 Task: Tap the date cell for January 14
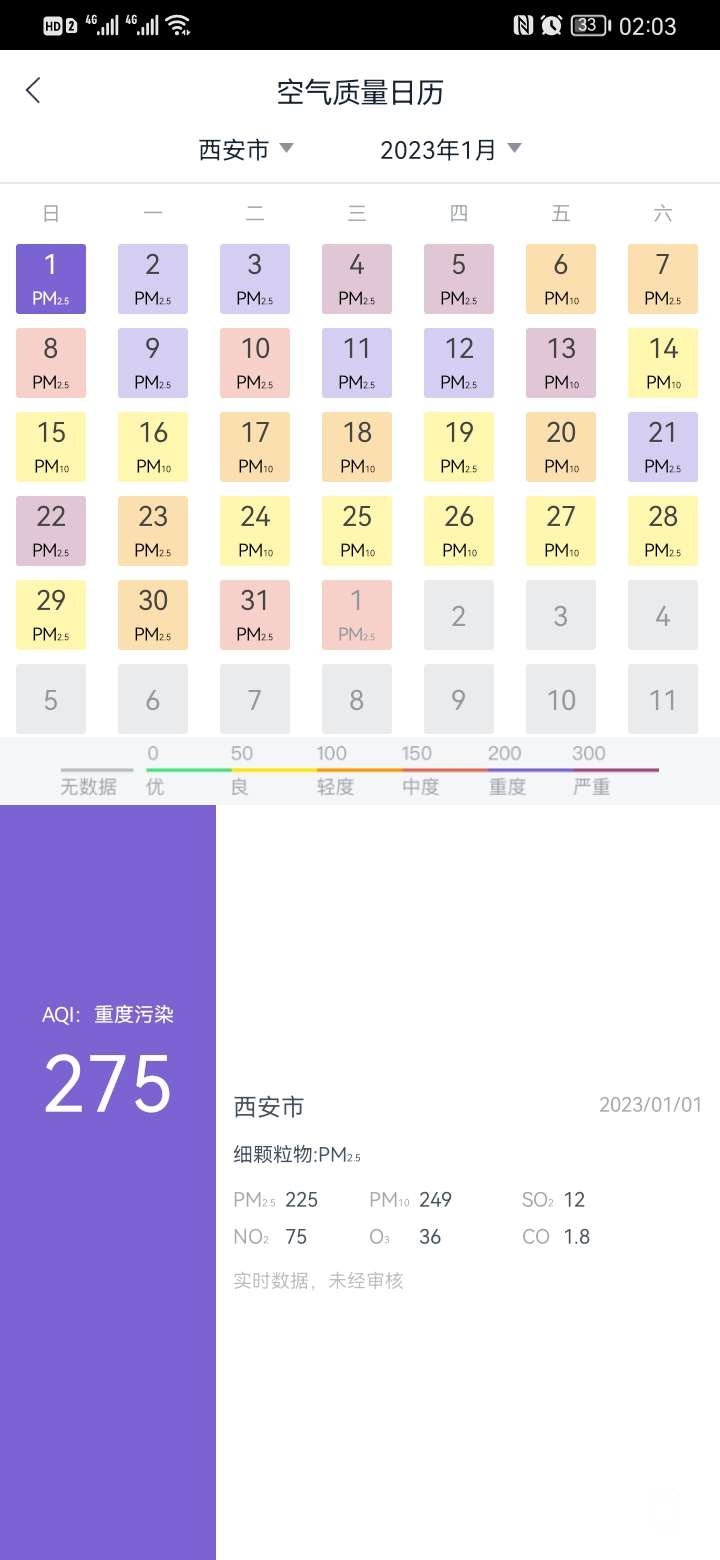663,363
